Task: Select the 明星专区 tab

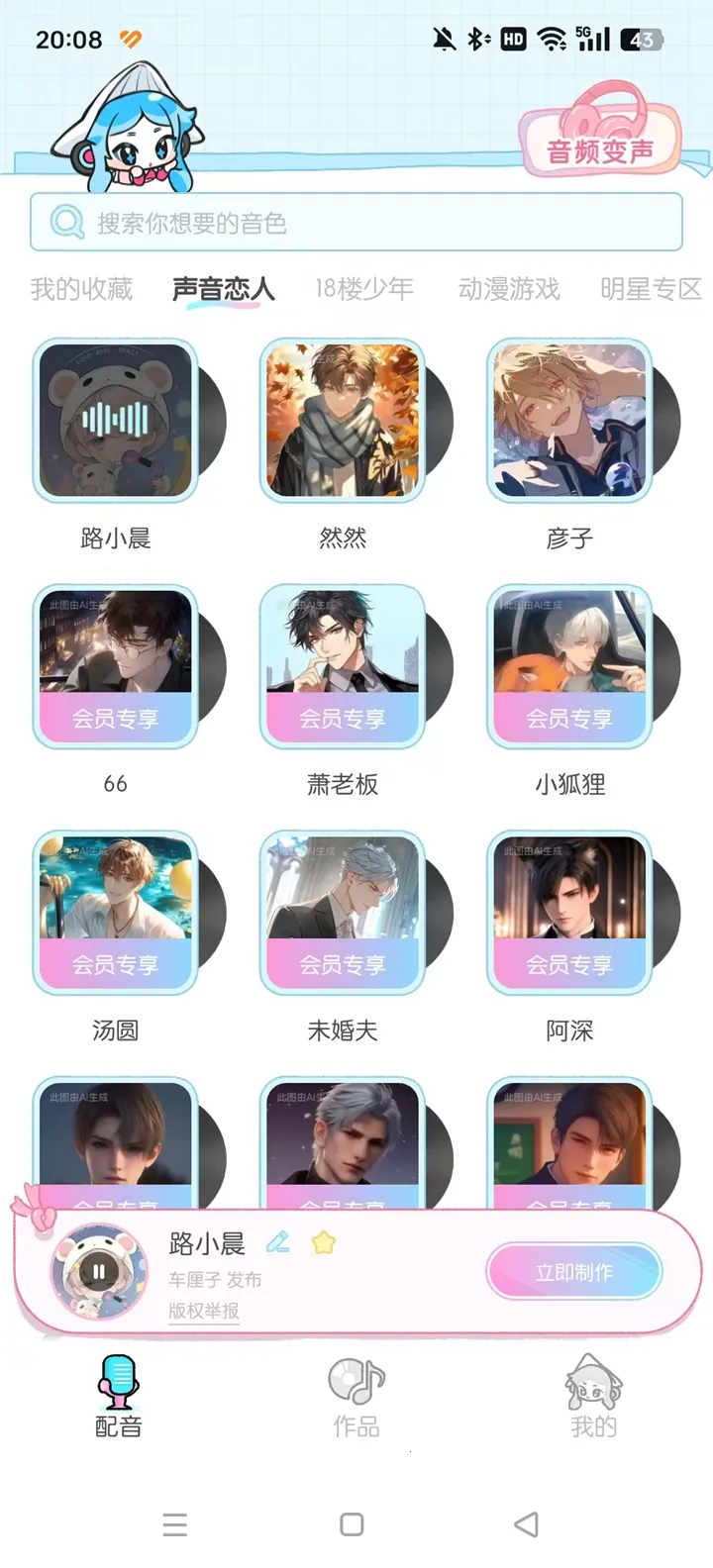Action: tap(651, 289)
